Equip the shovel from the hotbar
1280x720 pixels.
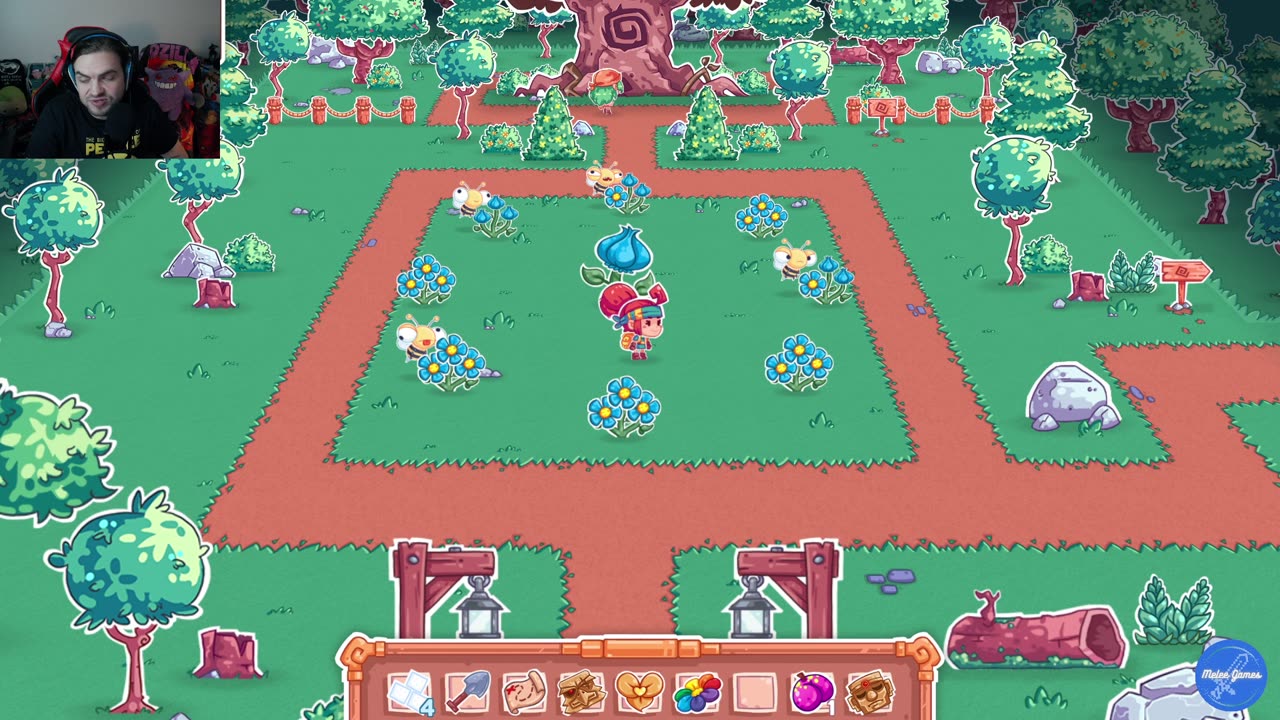(x=467, y=691)
